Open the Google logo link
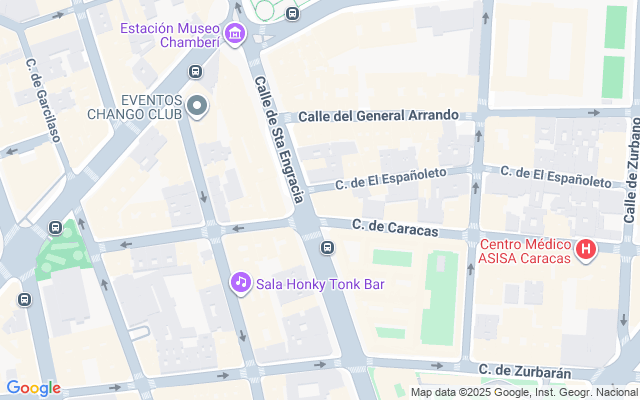The width and height of the screenshot is (640, 400). (x=33, y=388)
